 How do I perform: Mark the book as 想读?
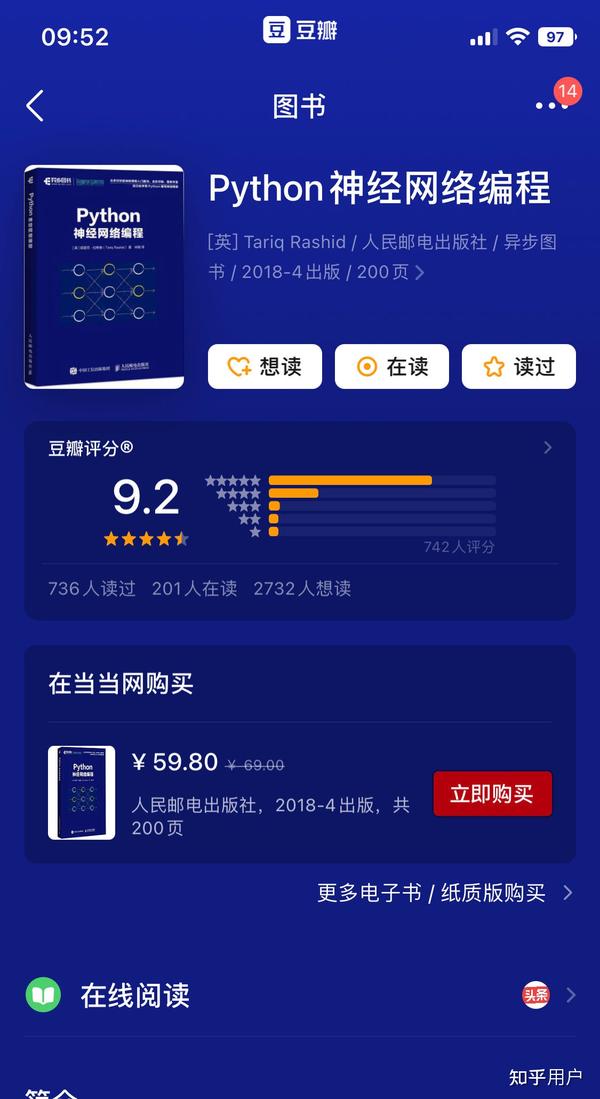point(265,367)
